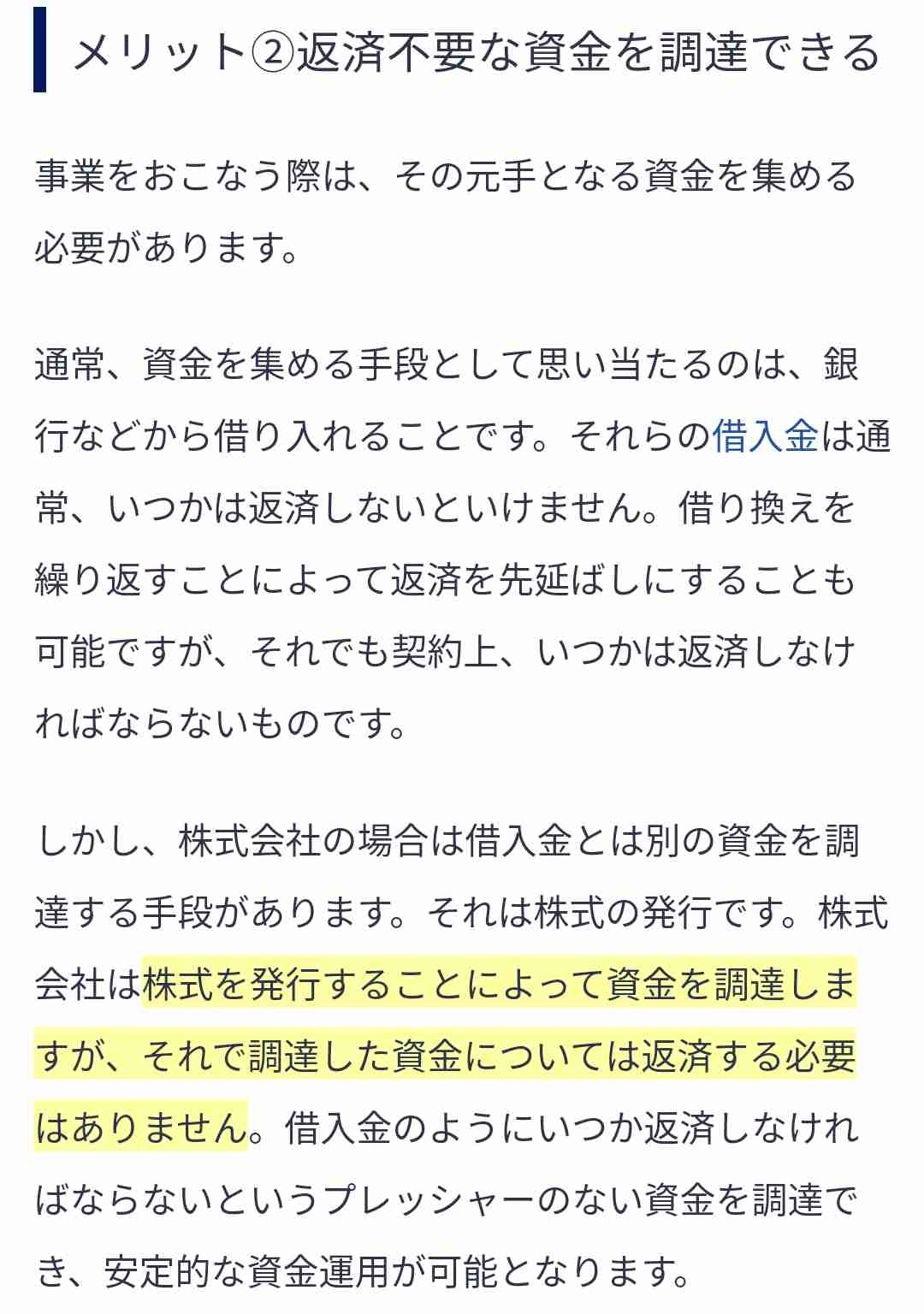This screenshot has height=1314, width=924.
Task: Open the 借入金 link in the article
Action: click(x=765, y=436)
